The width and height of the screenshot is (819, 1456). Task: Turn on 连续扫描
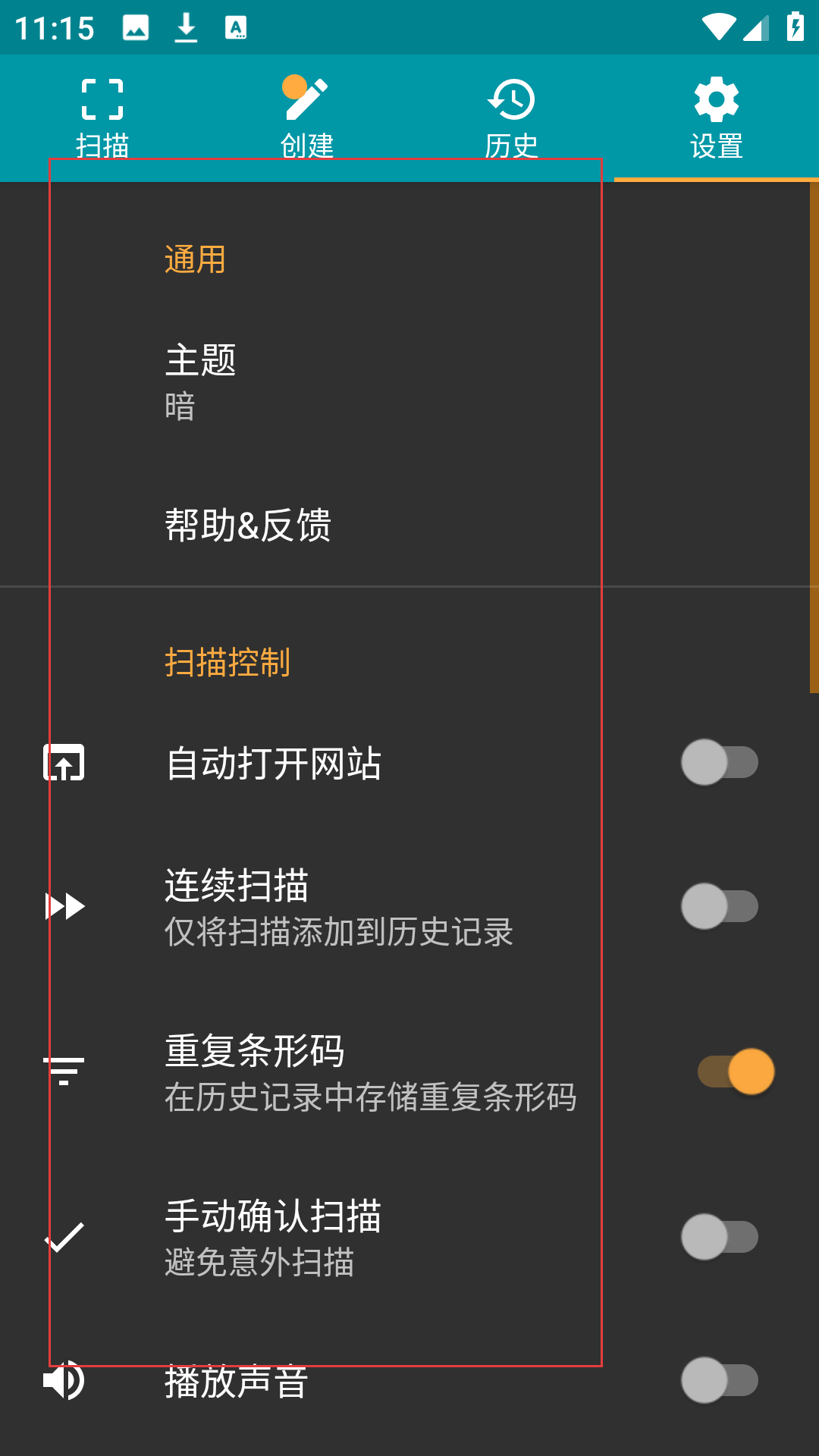719,906
